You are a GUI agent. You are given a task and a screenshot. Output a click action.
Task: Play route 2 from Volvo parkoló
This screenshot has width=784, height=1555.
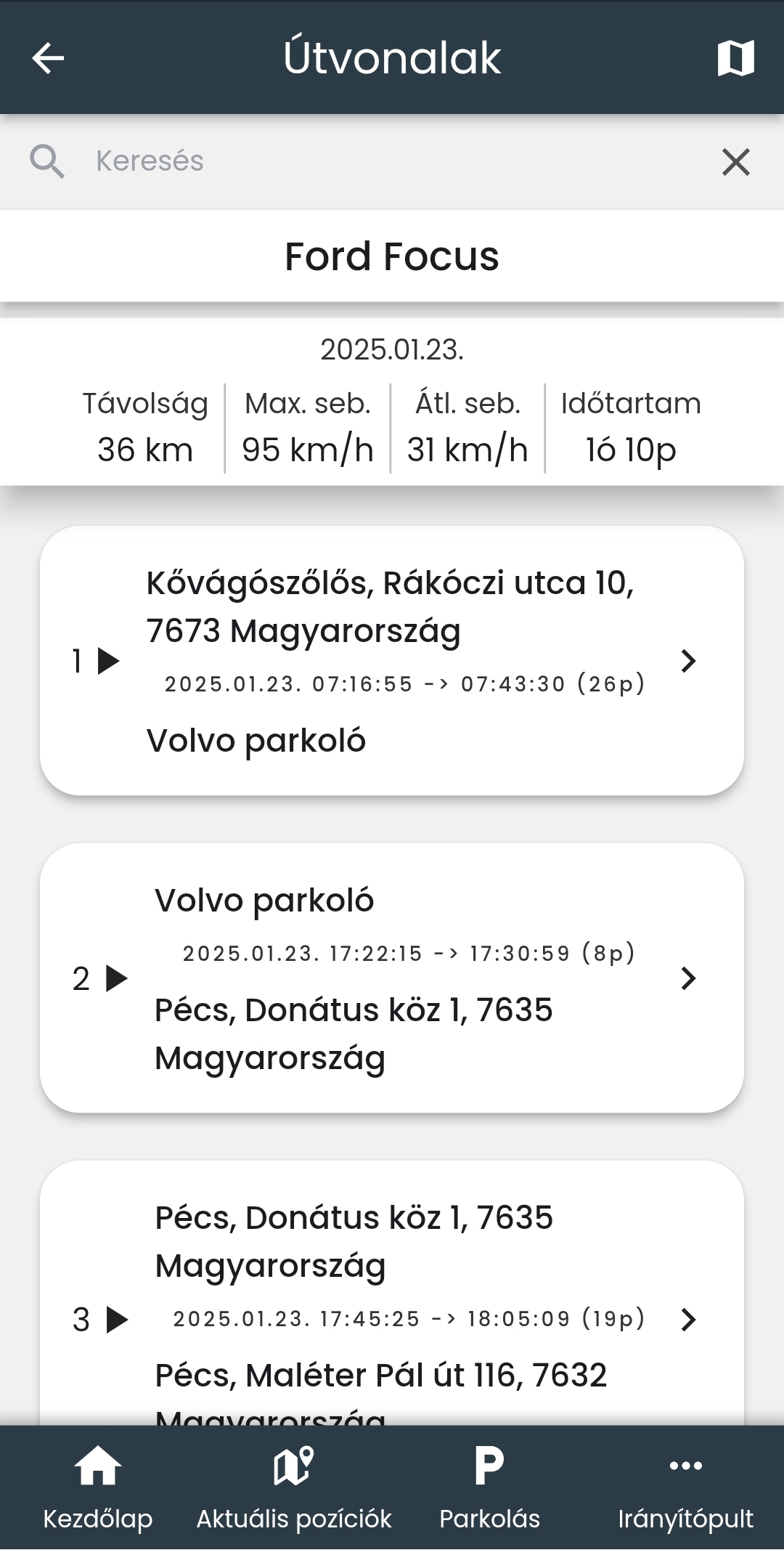click(x=116, y=978)
